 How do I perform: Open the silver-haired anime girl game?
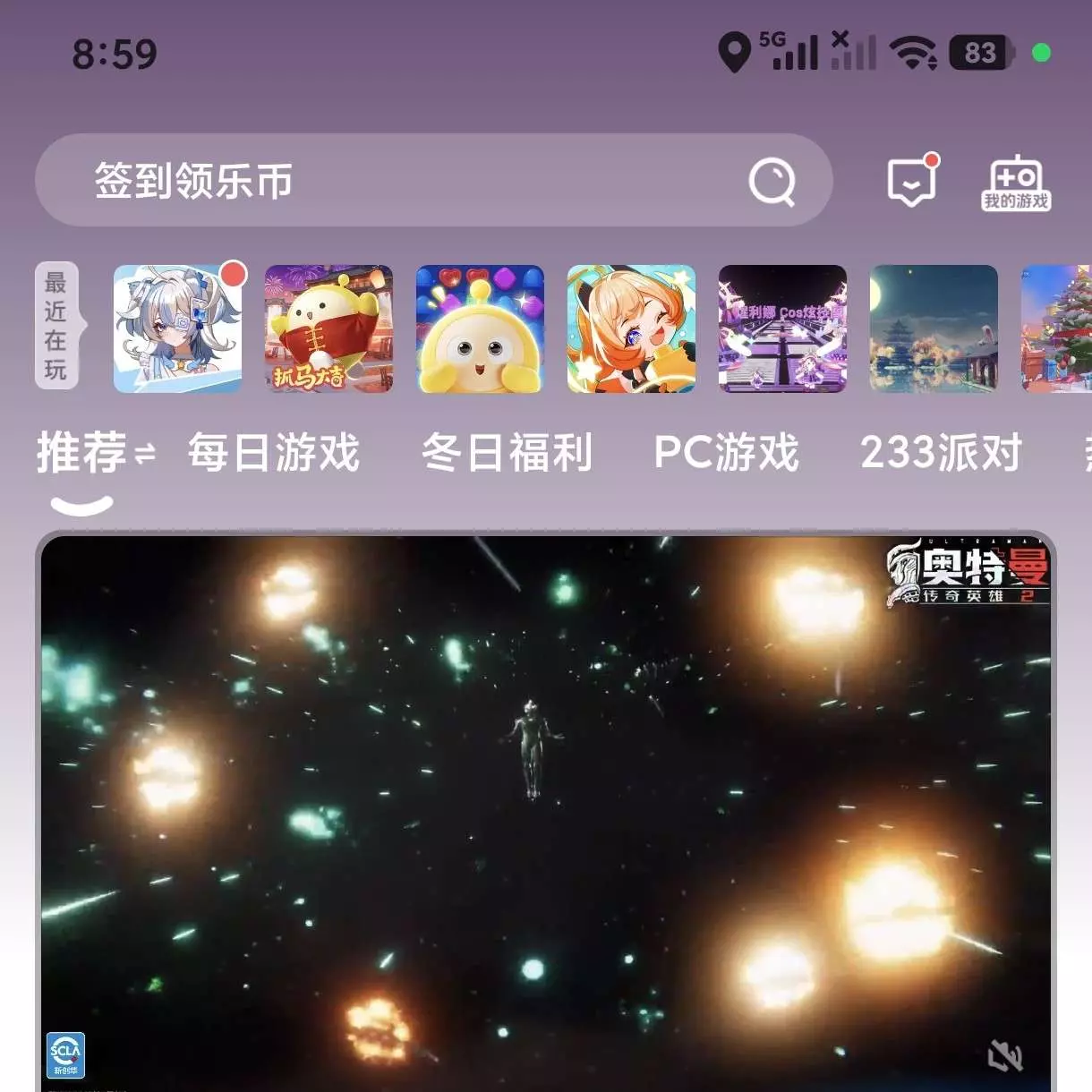(x=177, y=328)
